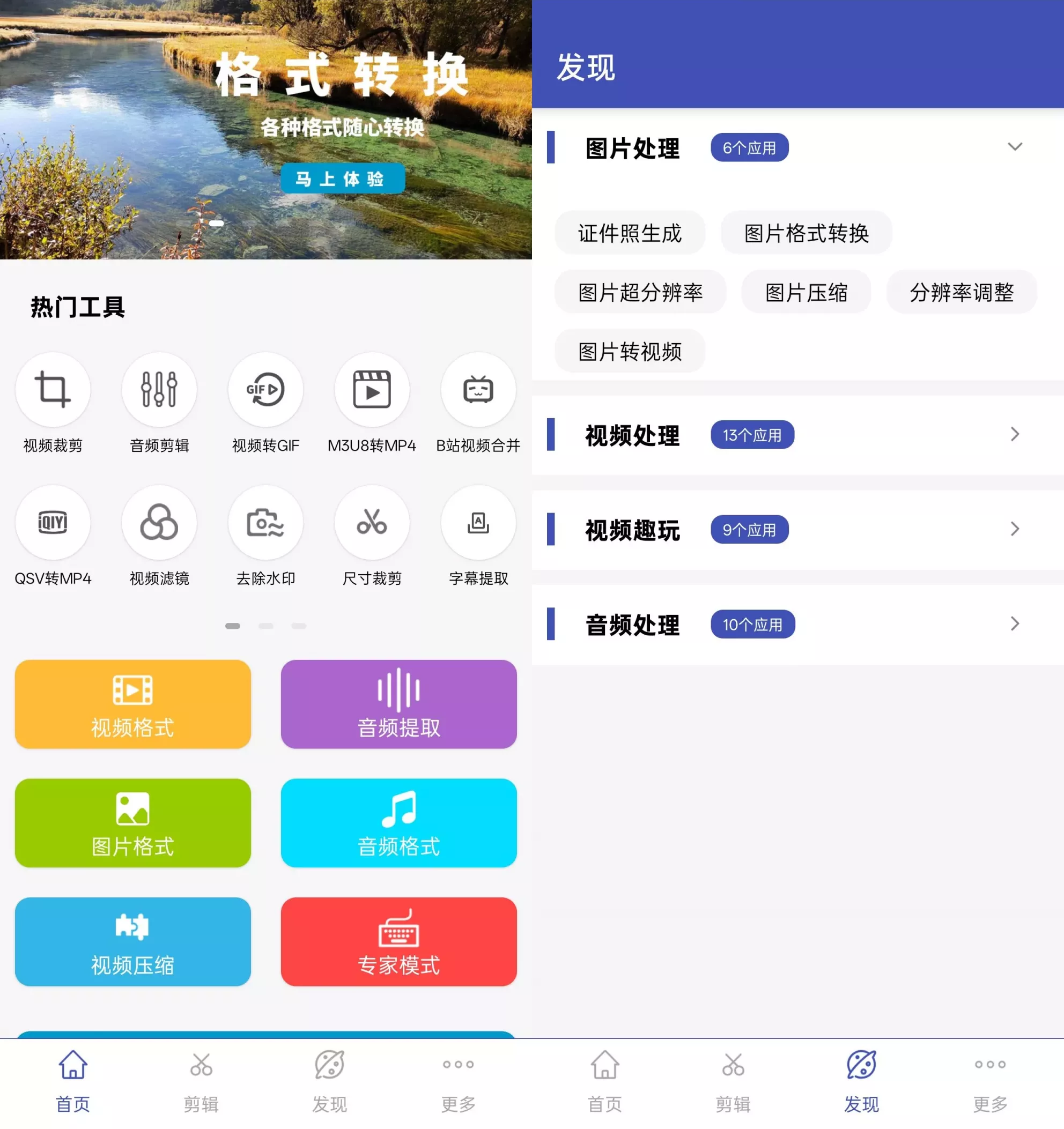Image resolution: width=1064 pixels, height=1129 pixels.
Task: Collapse the 图片处理 section
Action: [1015, 147]
